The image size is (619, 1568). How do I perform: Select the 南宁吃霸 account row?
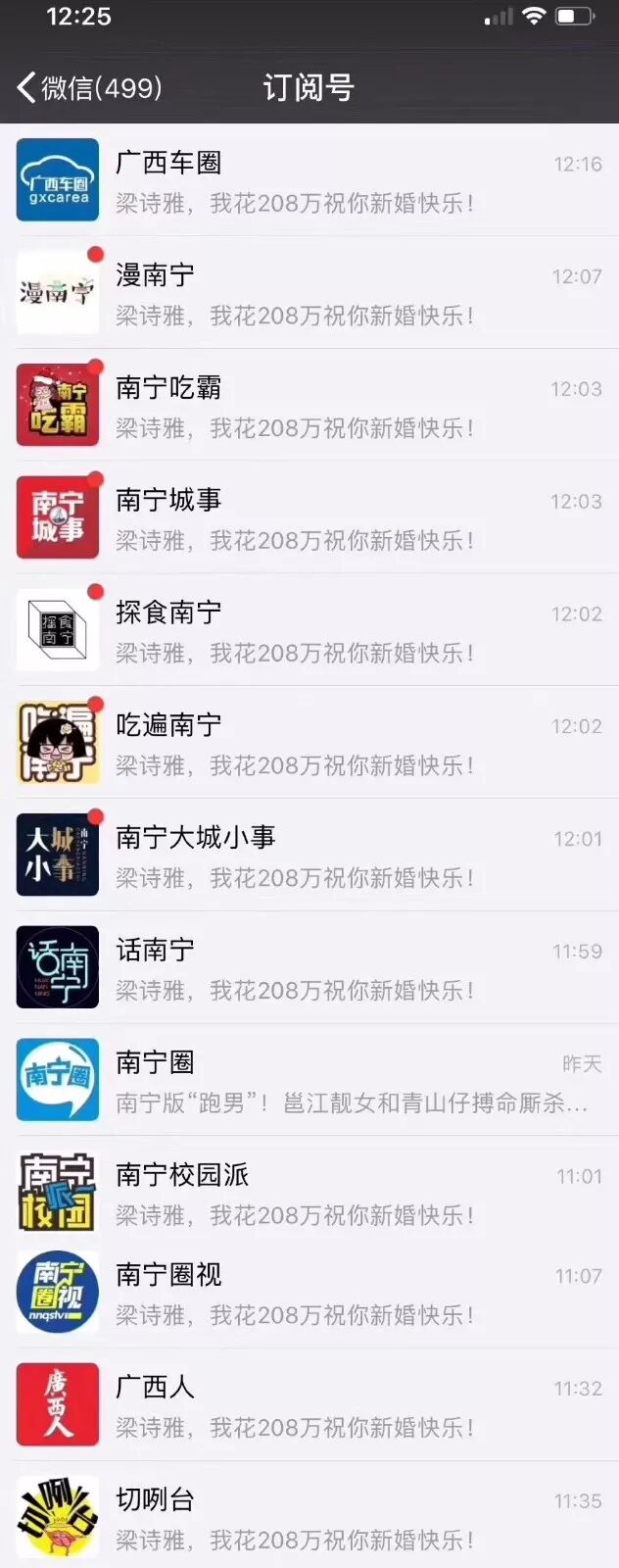click(x=309, y=407)
